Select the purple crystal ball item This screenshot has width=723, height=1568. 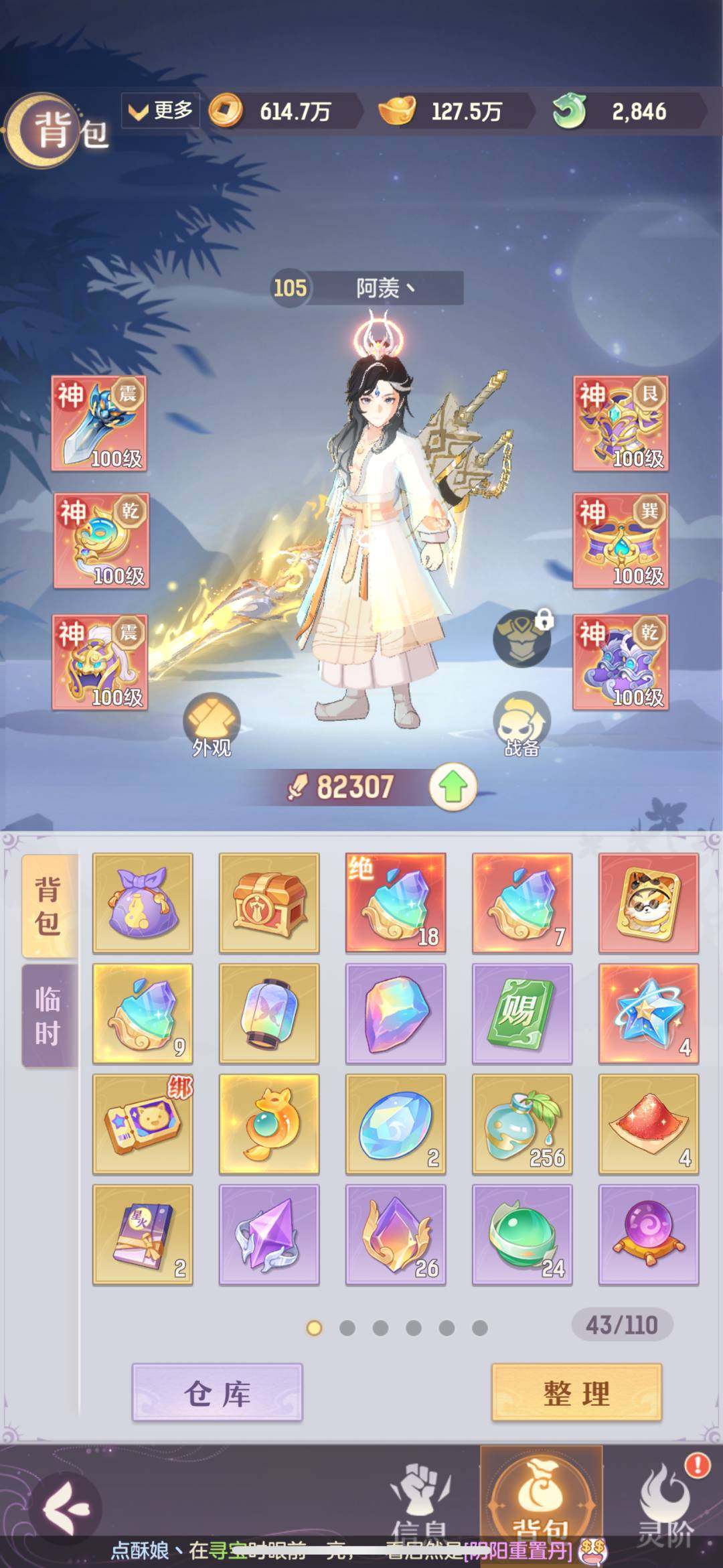click(649, 1234)
